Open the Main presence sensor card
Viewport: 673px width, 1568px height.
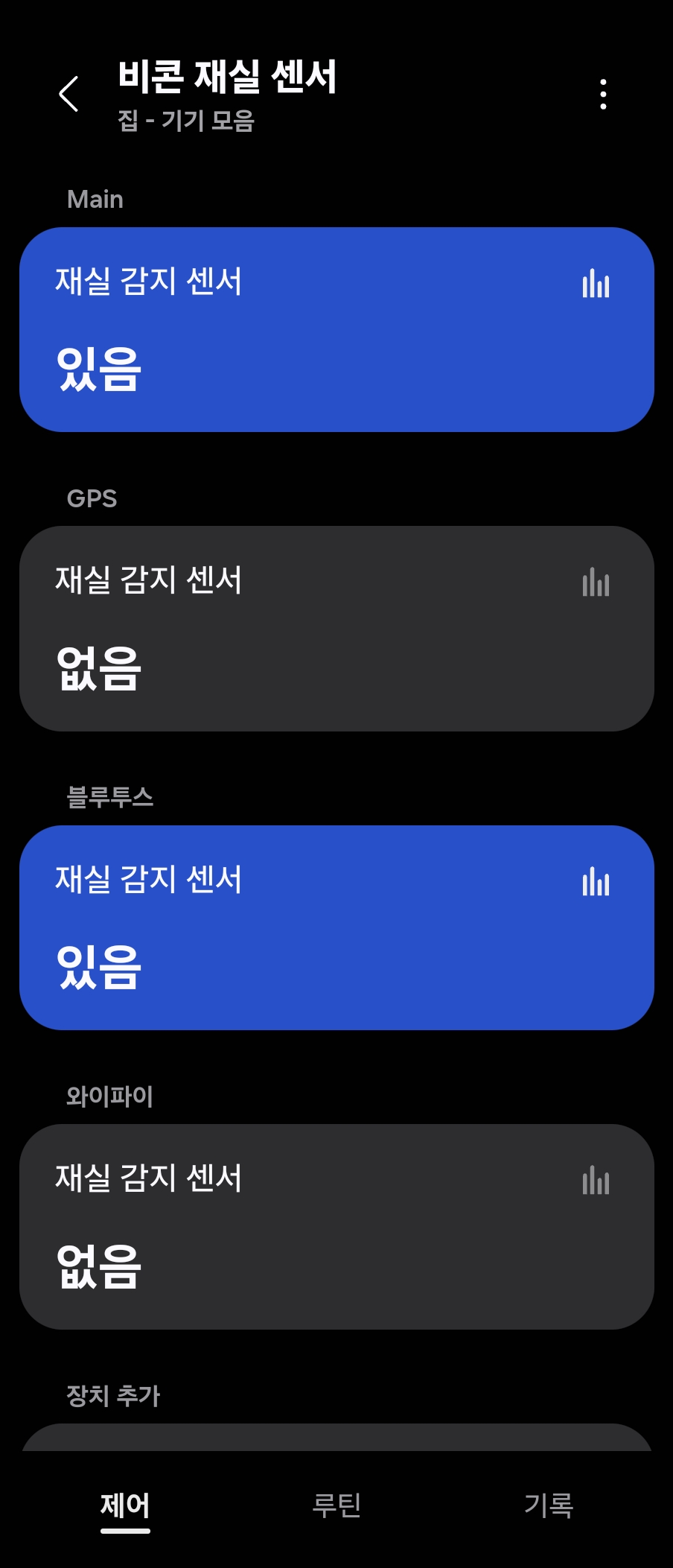[x=298, y=343]
